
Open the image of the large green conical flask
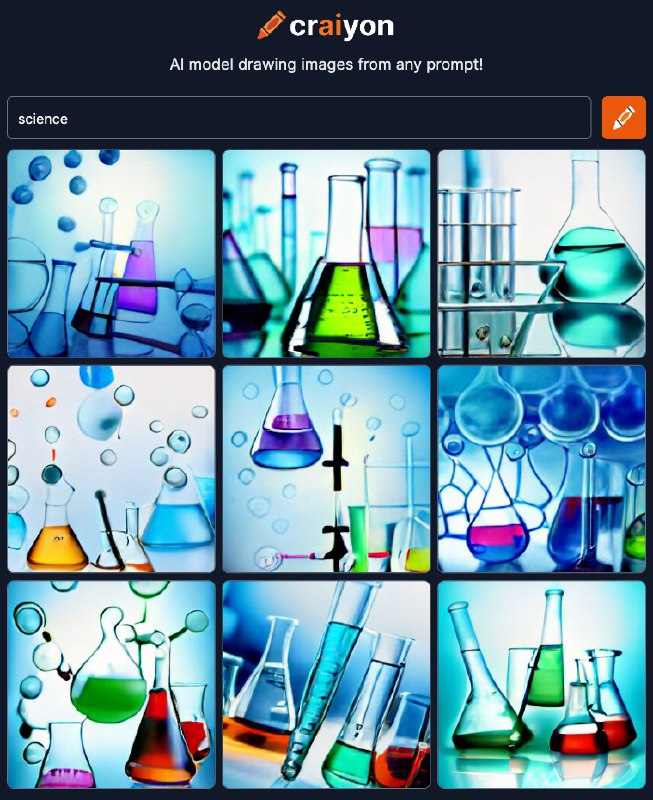click(326, 254)
